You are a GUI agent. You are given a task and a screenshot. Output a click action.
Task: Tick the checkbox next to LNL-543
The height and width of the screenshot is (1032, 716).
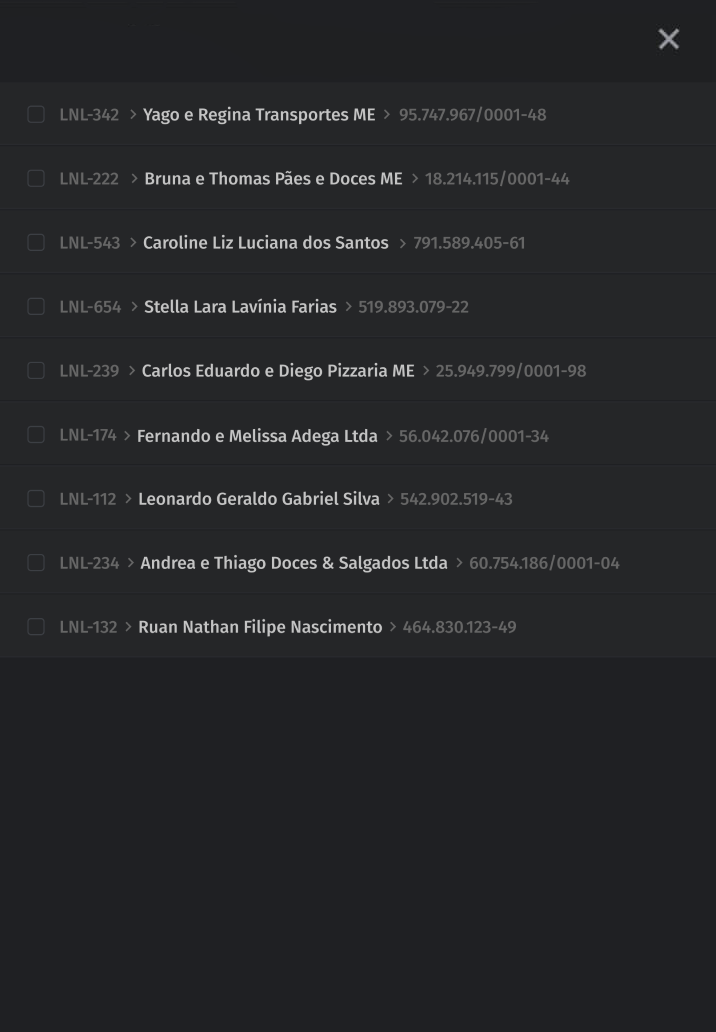pyautogui.click(x=36, y=243)
